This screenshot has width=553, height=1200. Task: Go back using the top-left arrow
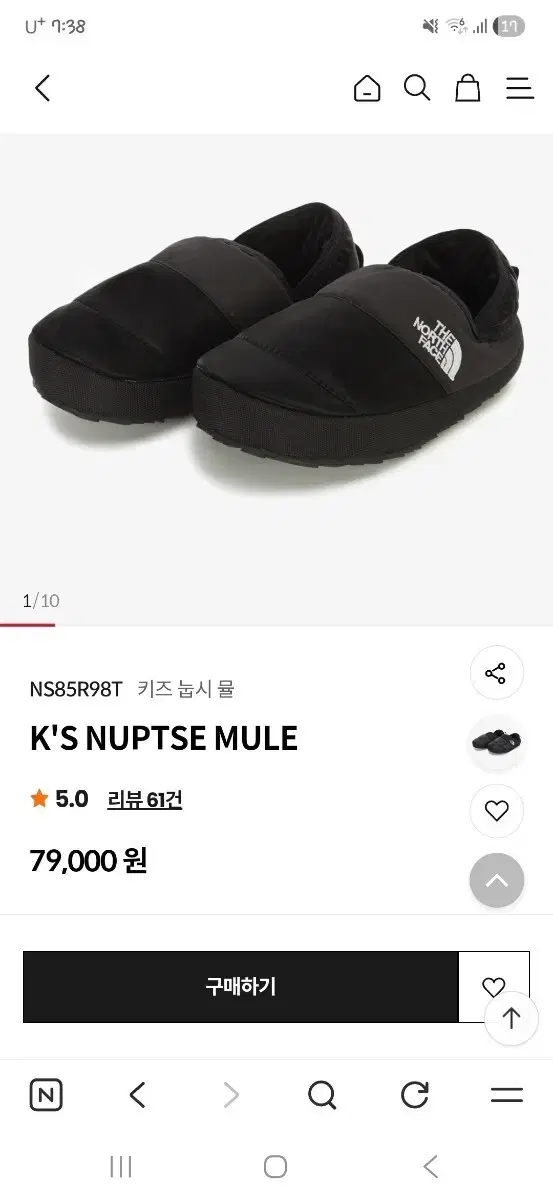(42, 88)
